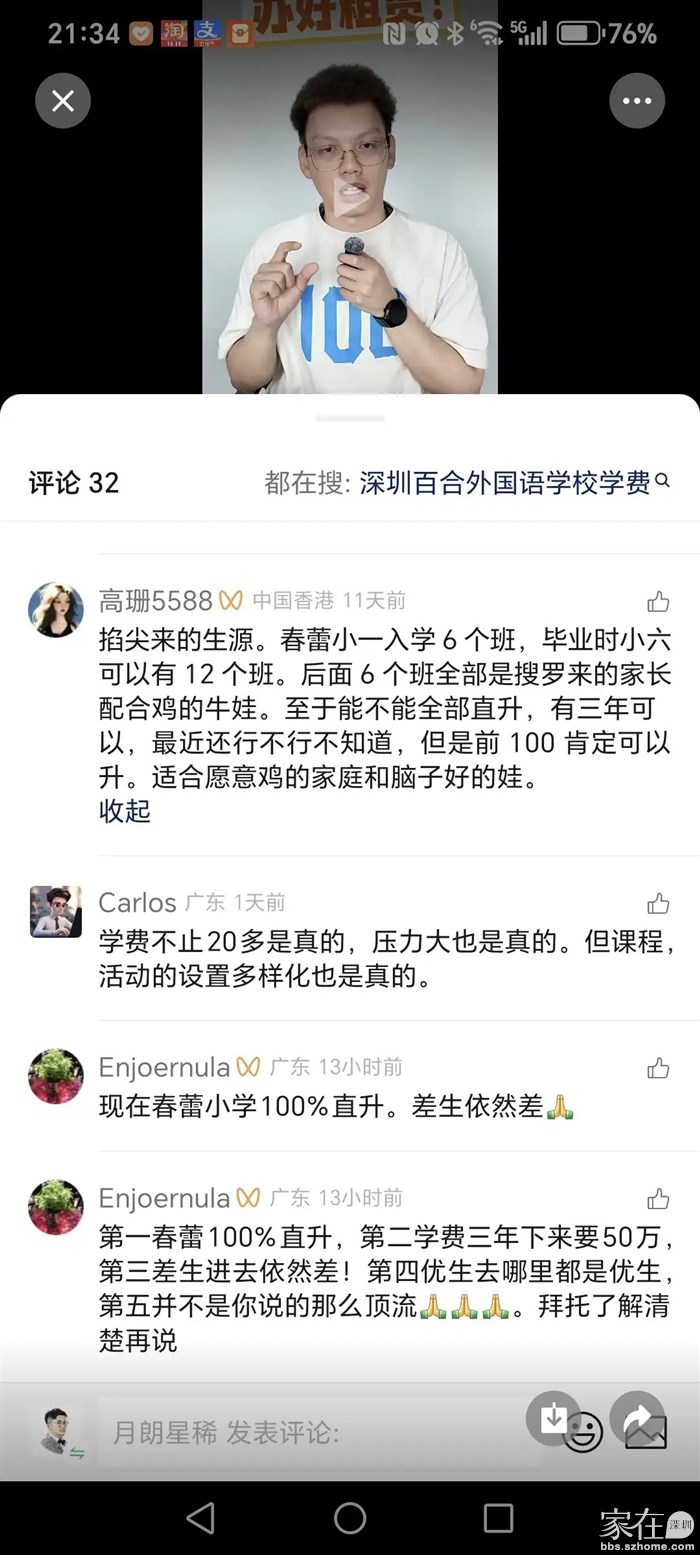Collapse the expanded comment with 收起
700x1555 pixels.
pos(125,811)
